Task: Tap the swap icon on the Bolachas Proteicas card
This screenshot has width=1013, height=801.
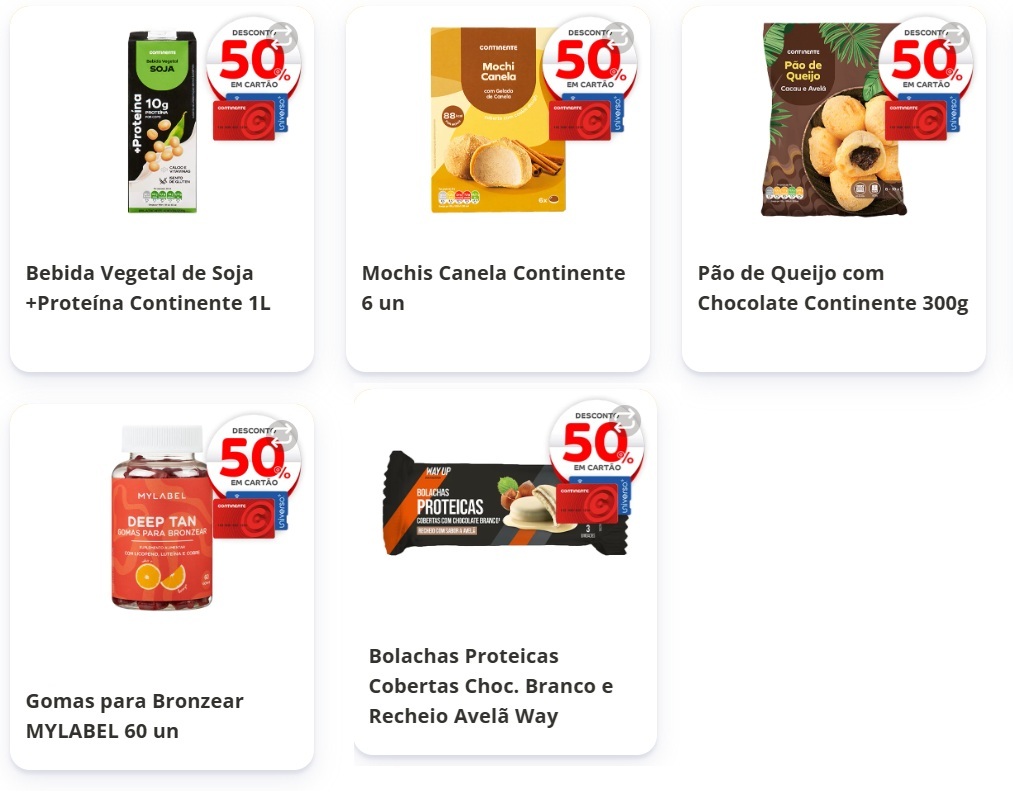Action: (x=625, y=421)
